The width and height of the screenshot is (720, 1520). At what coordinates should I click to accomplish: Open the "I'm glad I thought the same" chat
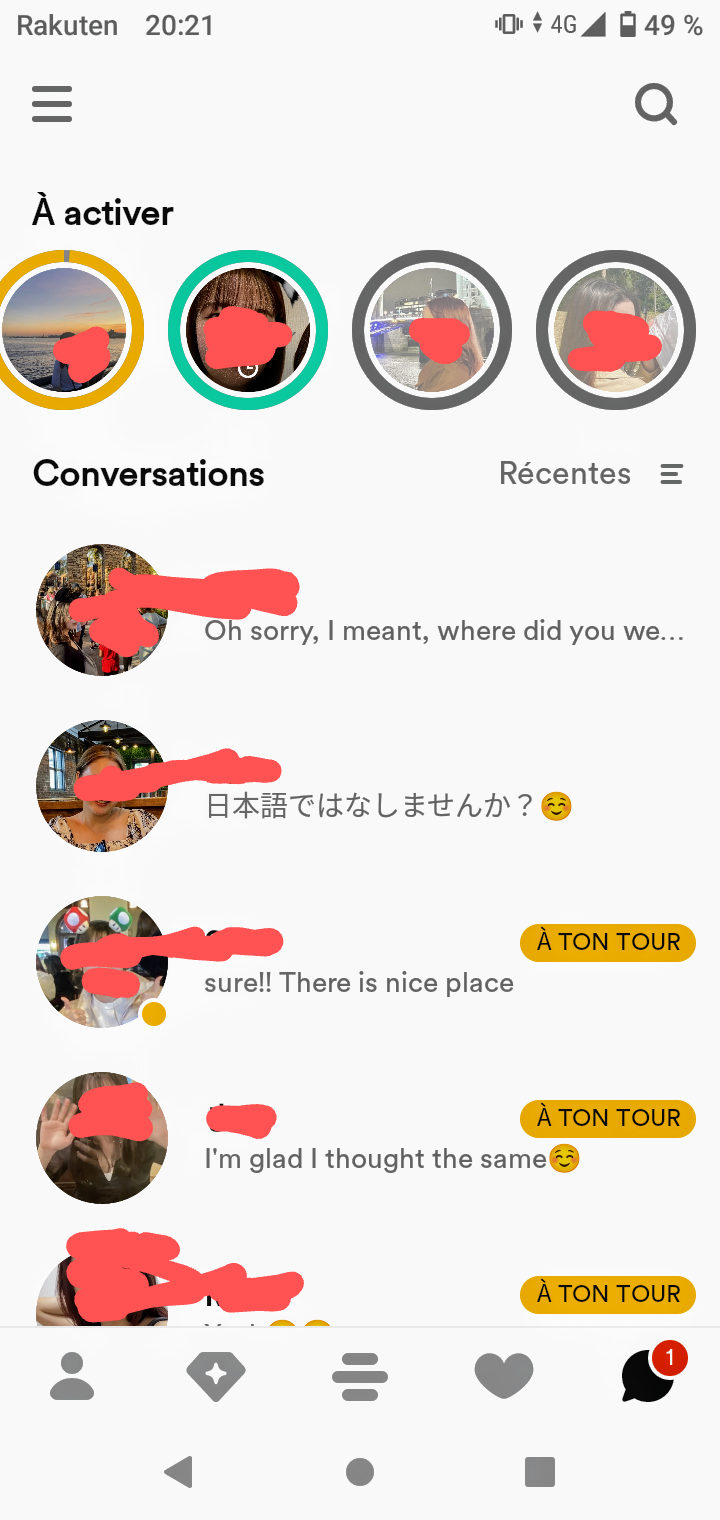pyautogui.click(x=360, y=1138)
